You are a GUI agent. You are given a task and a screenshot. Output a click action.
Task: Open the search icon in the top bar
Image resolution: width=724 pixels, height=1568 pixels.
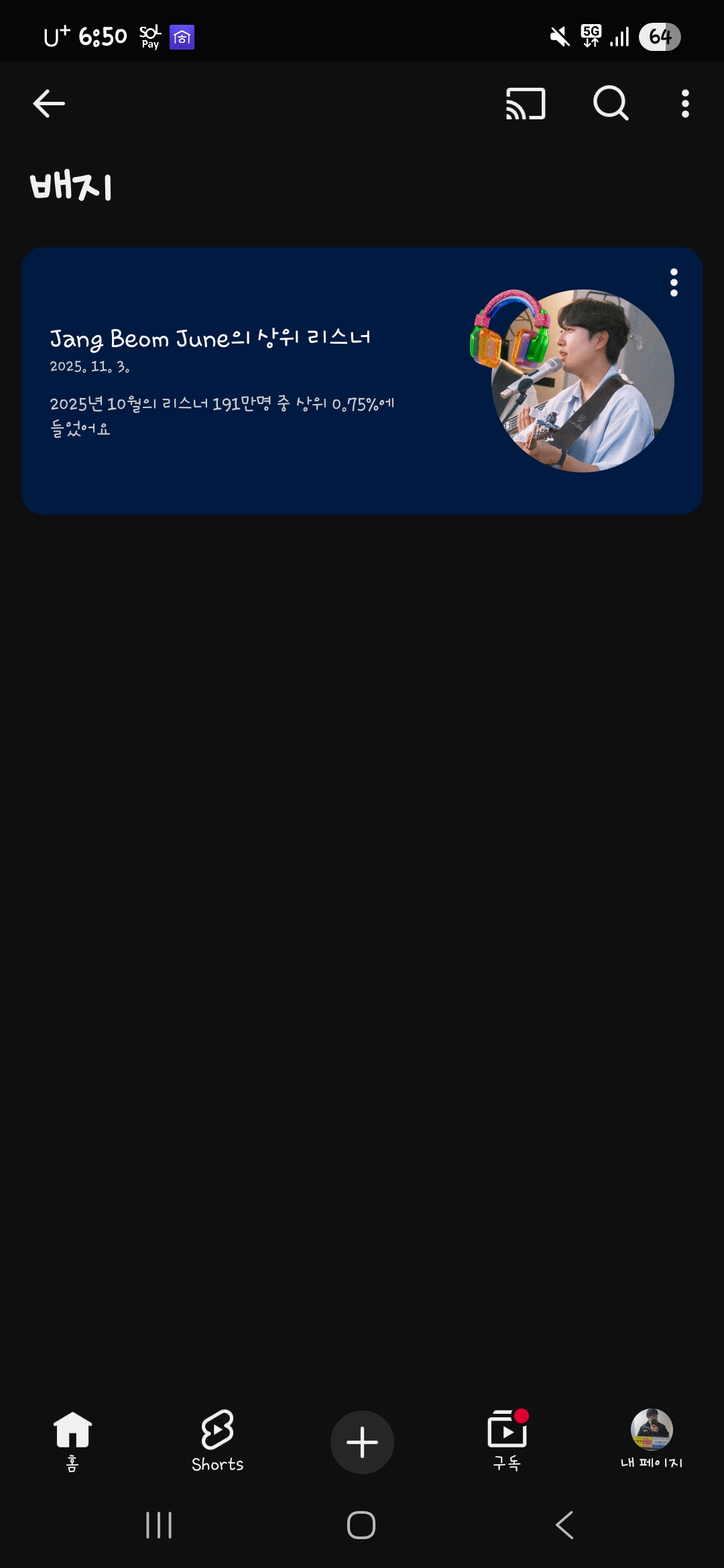coord(611,104)
